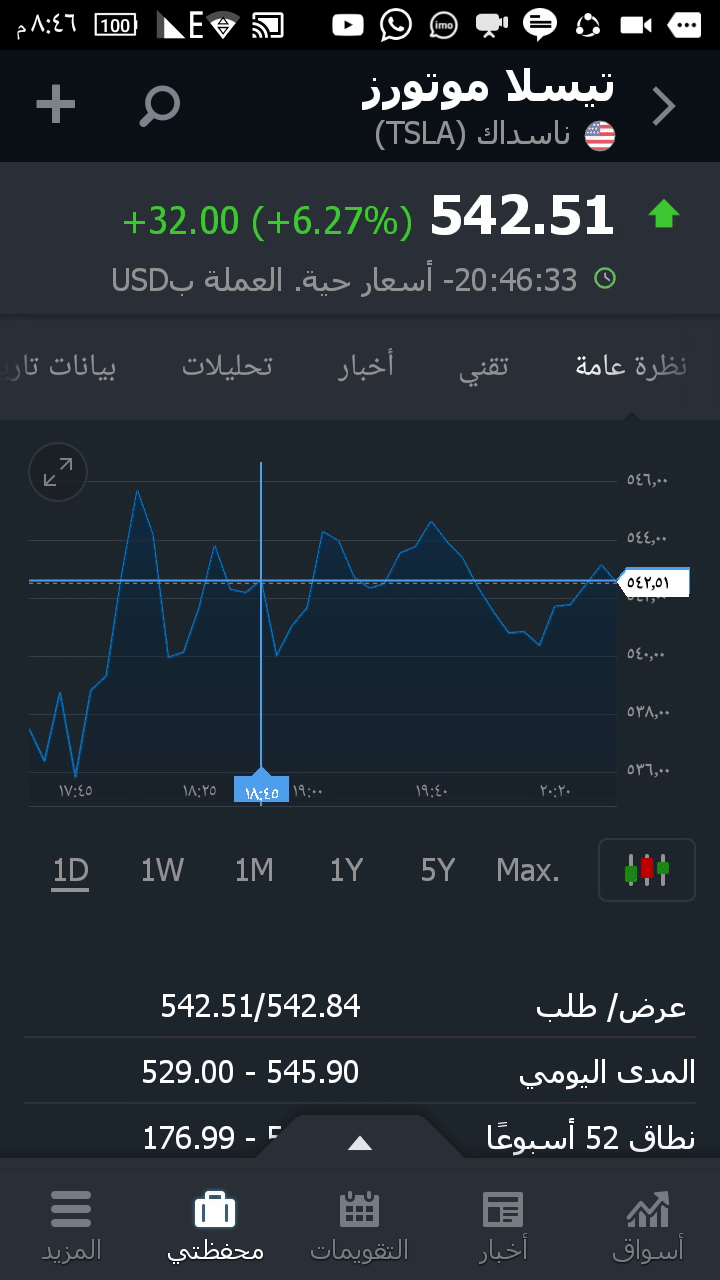Open the أسواق bottom tab
The image size is (720, 1280).
pos(648,1225)
